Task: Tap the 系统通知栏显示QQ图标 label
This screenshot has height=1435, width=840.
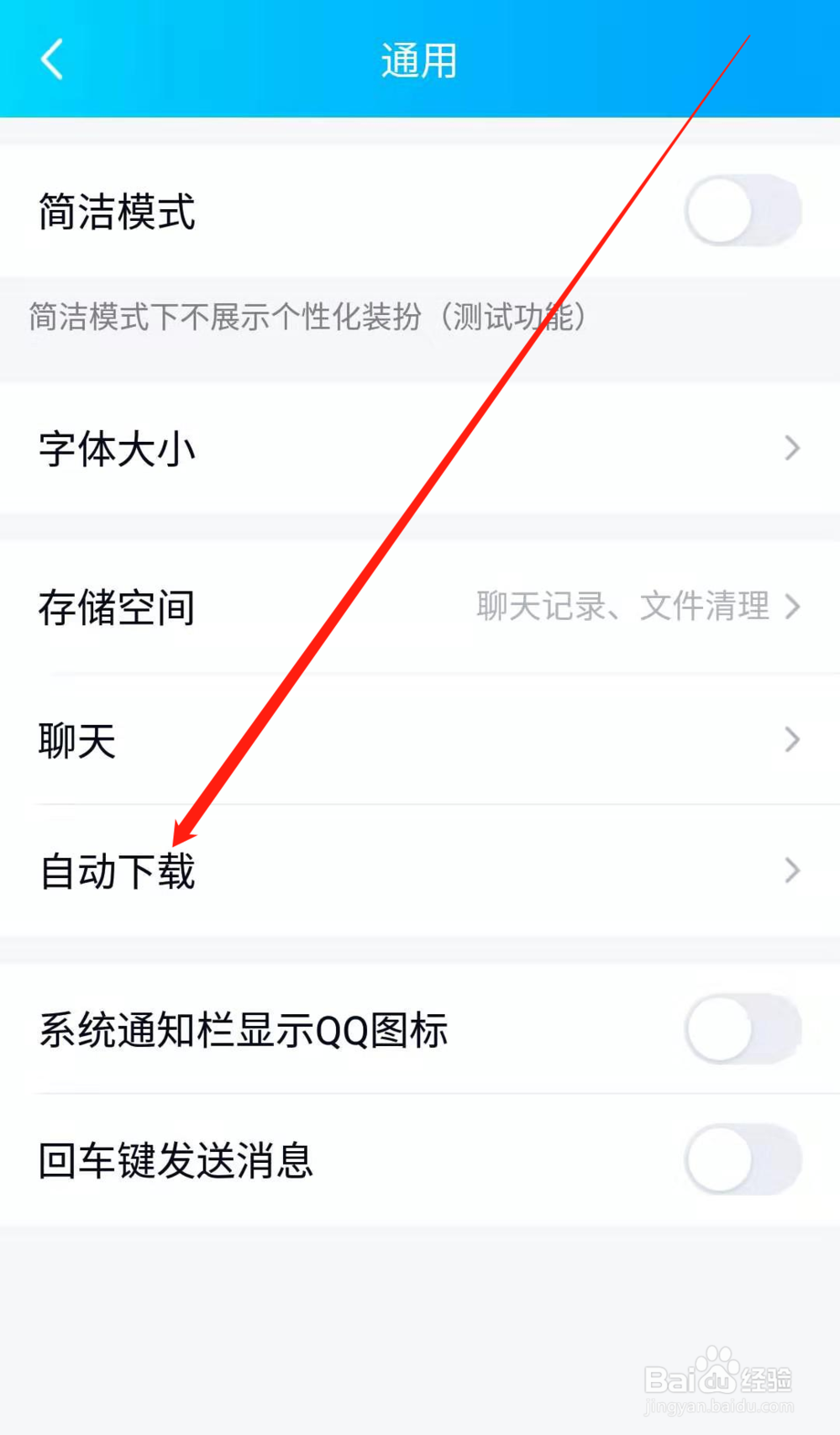Action: (x=244, y=1028)
